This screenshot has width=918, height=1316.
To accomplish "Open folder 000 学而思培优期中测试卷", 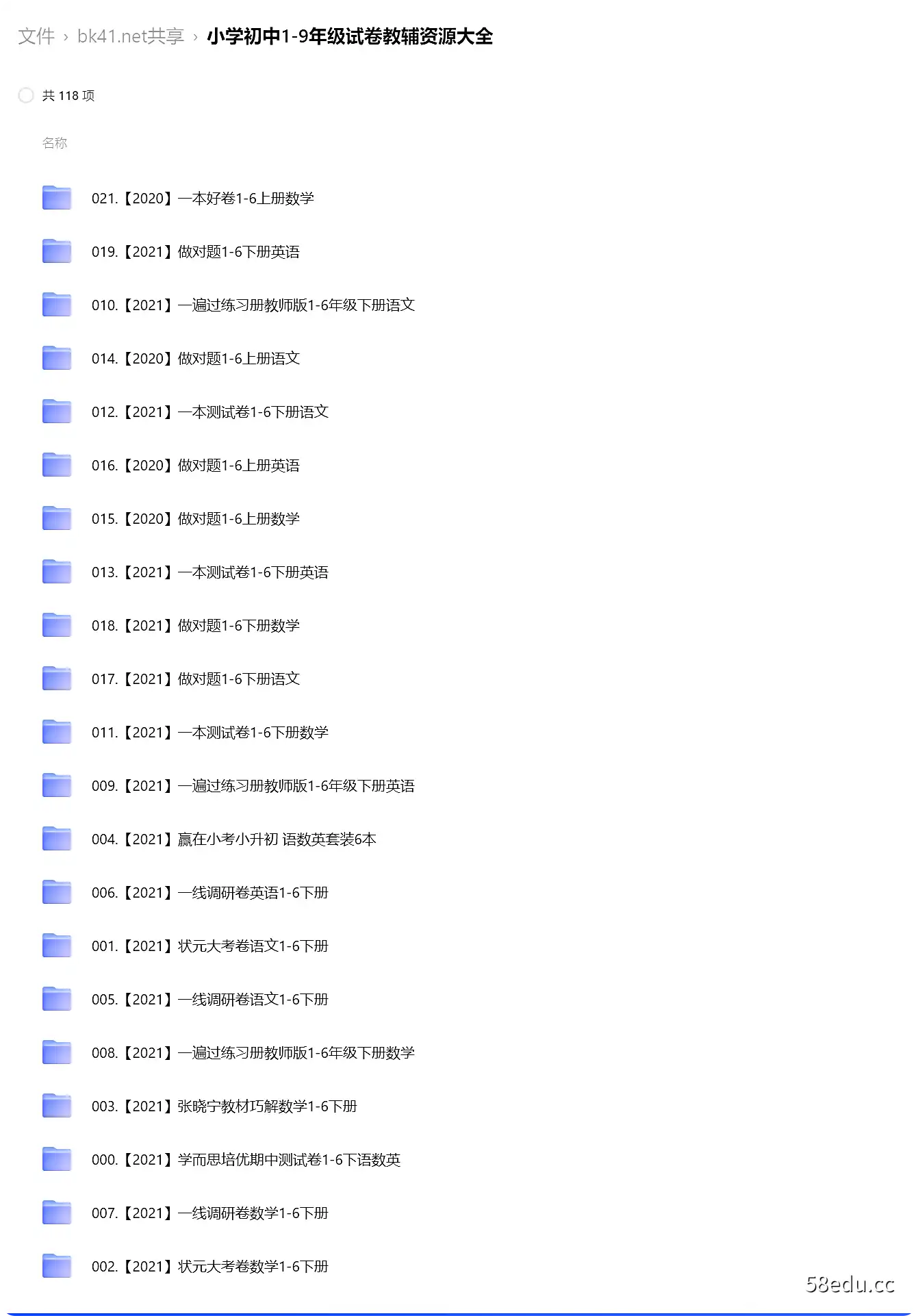I will [x=246, y=1160].
